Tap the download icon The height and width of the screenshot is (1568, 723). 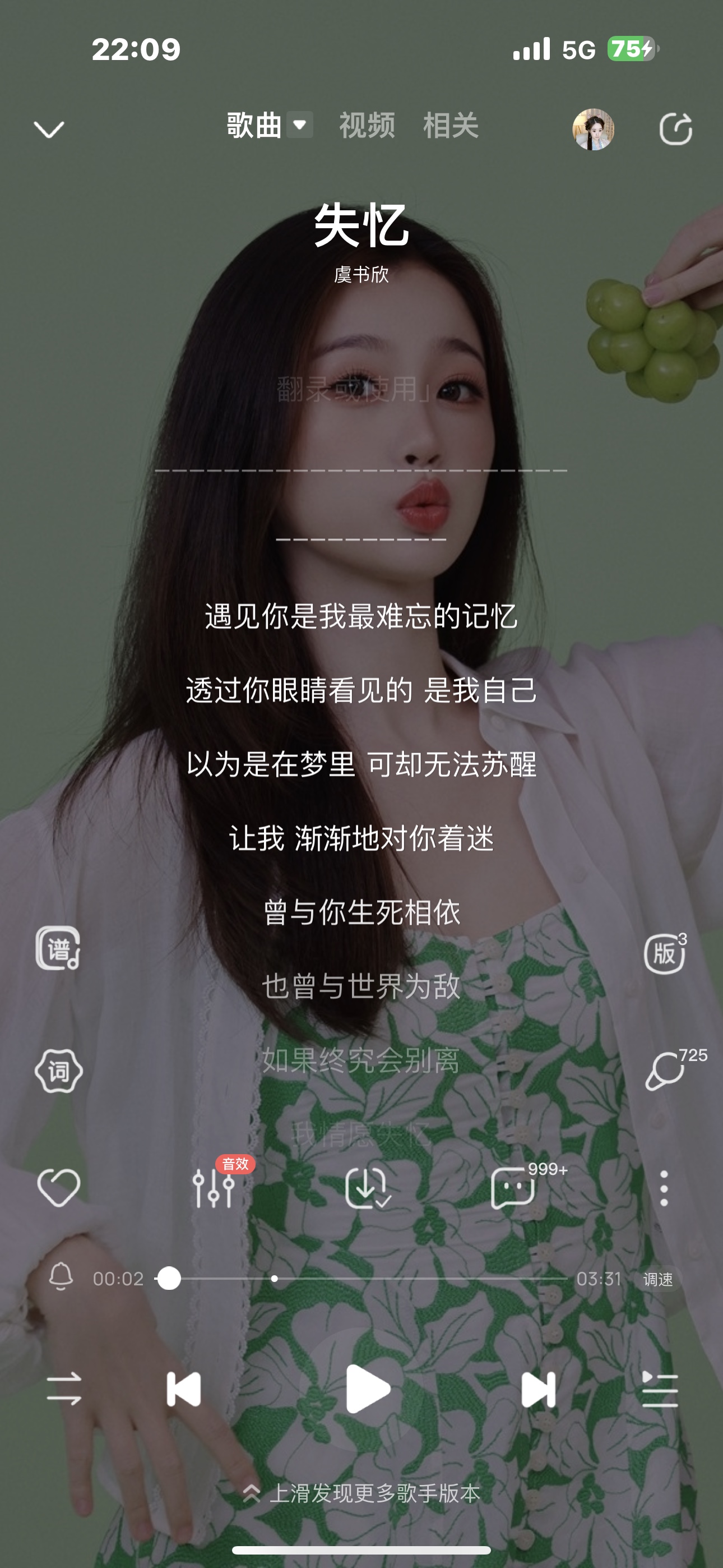click(x=367, y=1188)
